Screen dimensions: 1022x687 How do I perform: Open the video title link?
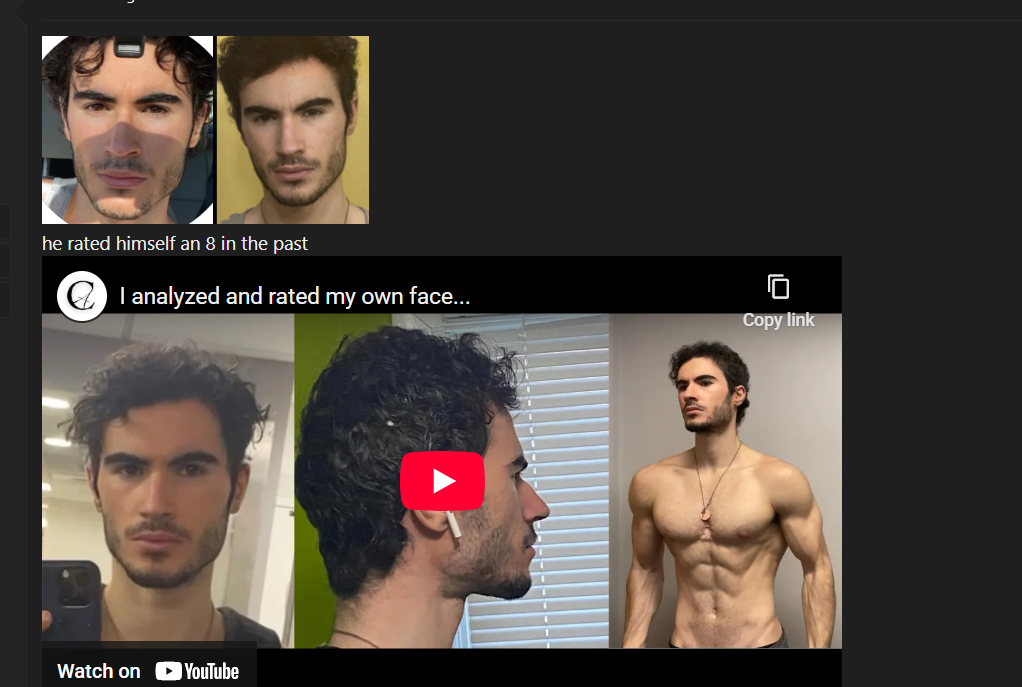click(x=294, y=296)
